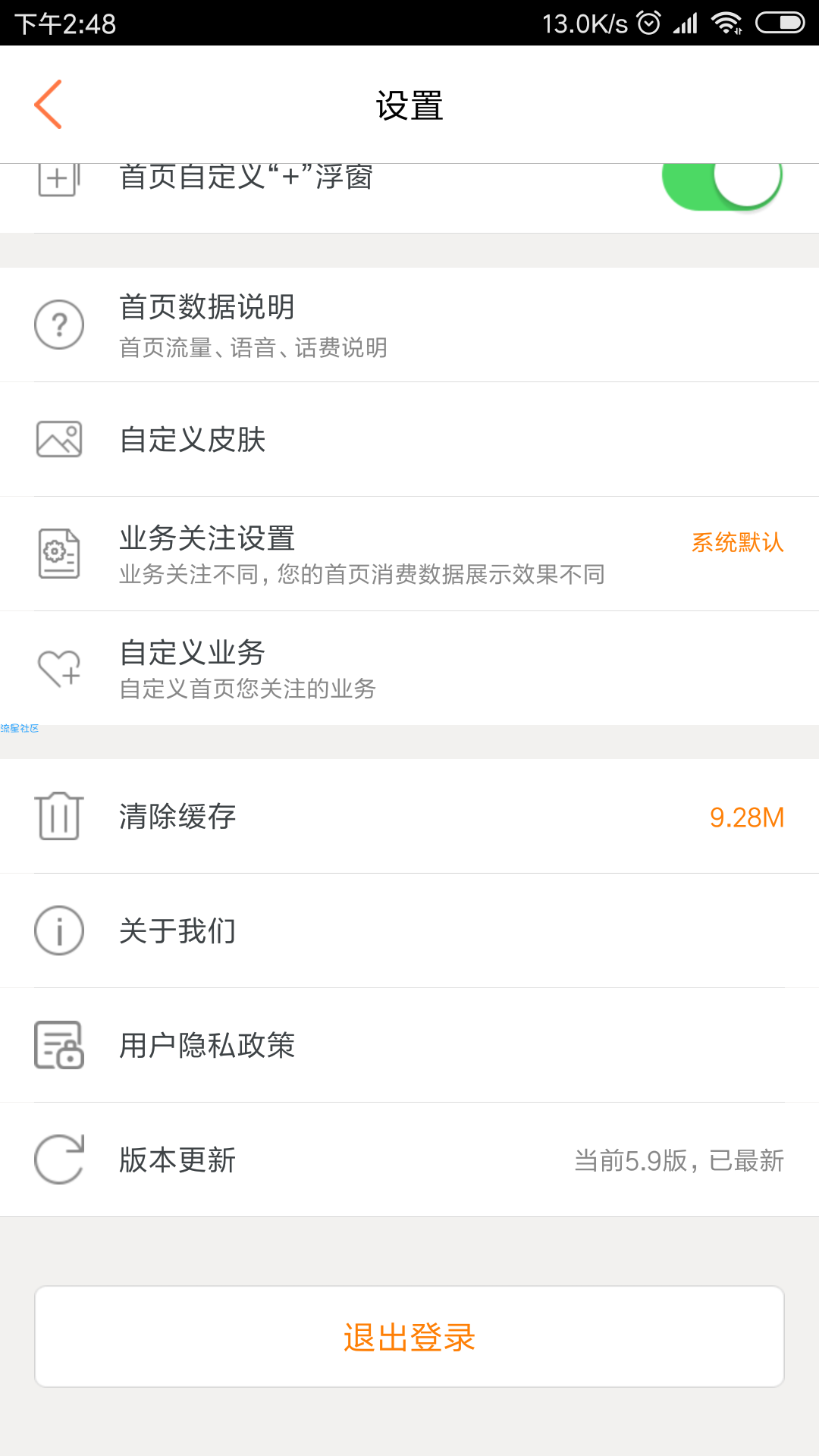The height and width of the screenshot is (1456, 819).
Task: Open 自定义皮肤 settings
Action: [409, 439]
